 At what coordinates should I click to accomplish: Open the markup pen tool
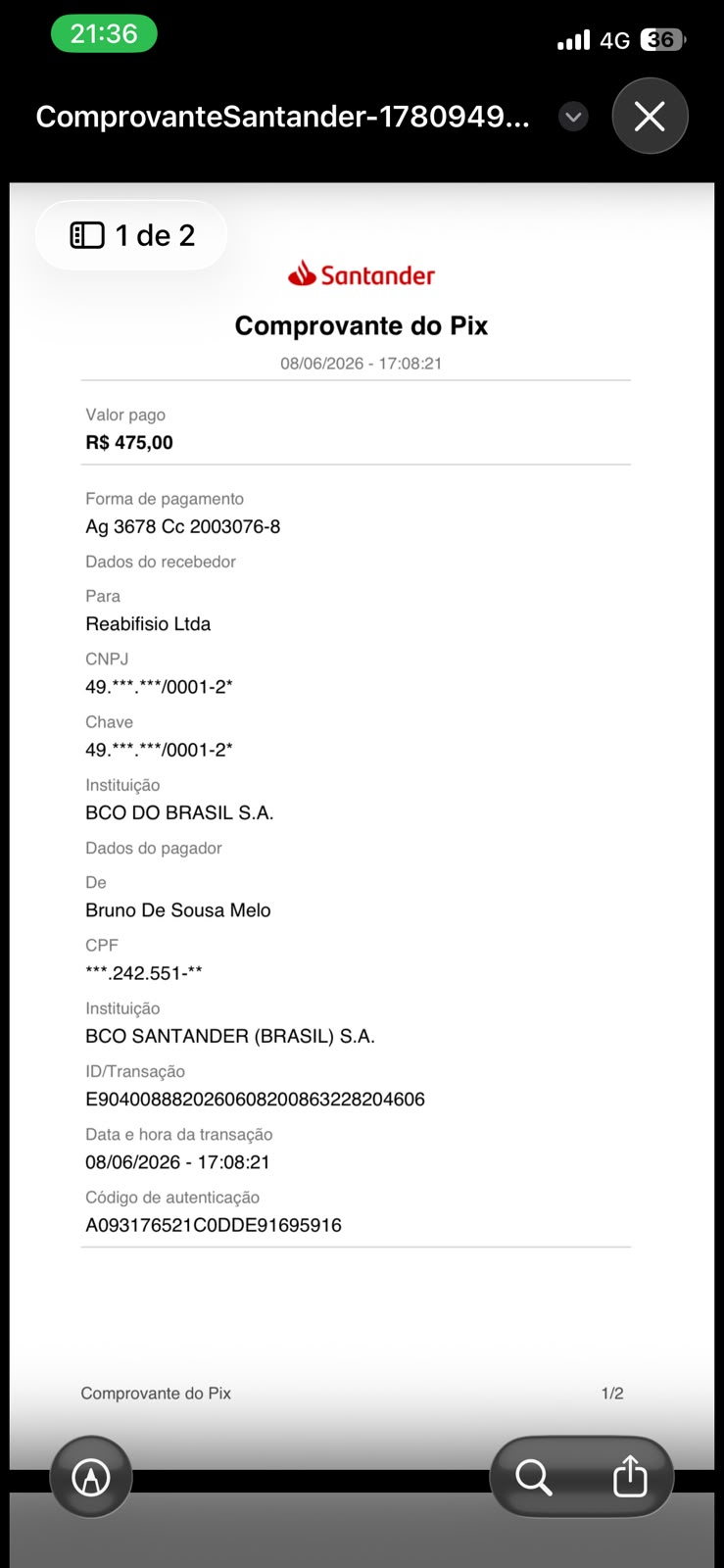pyautogui.click(x=91, y=1477)
